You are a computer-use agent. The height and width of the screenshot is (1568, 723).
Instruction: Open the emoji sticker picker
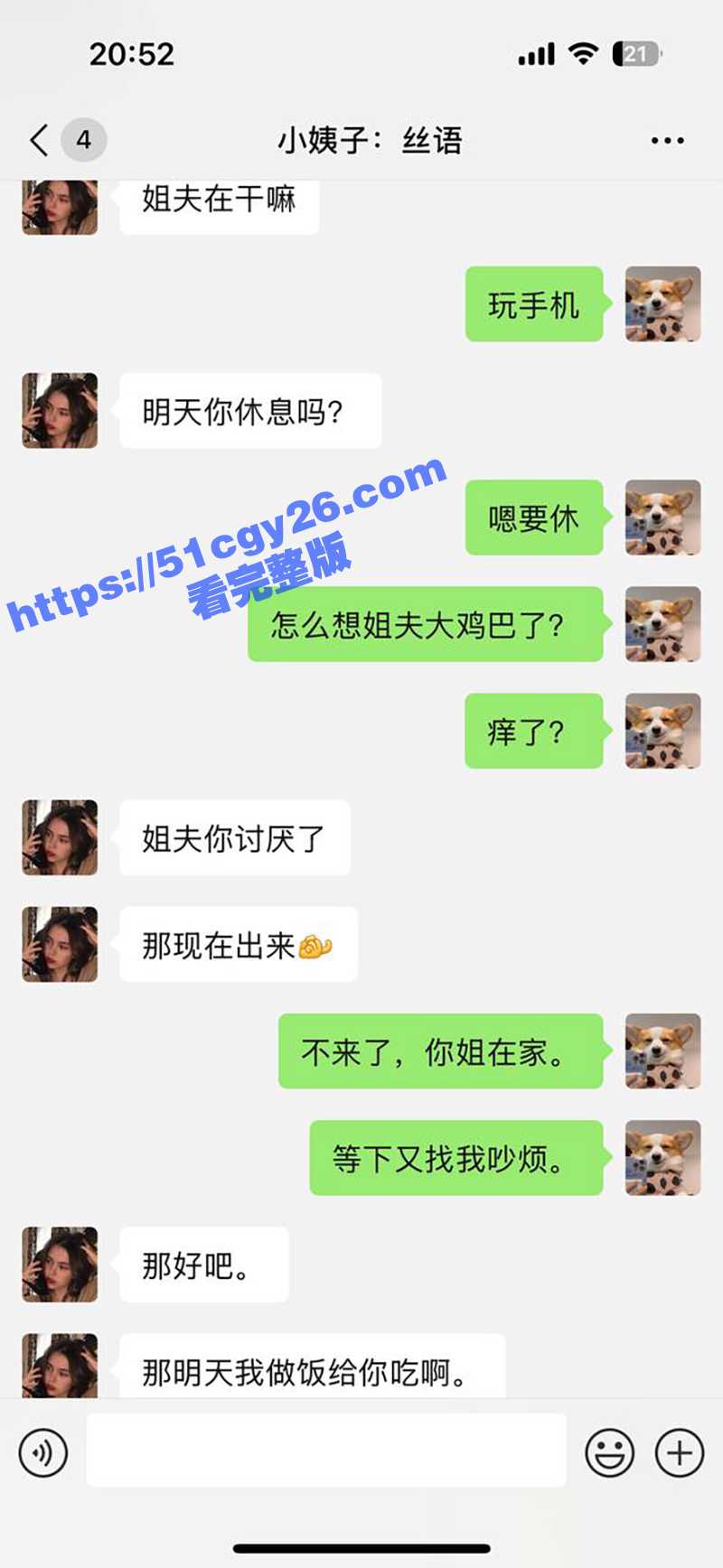610,1453
